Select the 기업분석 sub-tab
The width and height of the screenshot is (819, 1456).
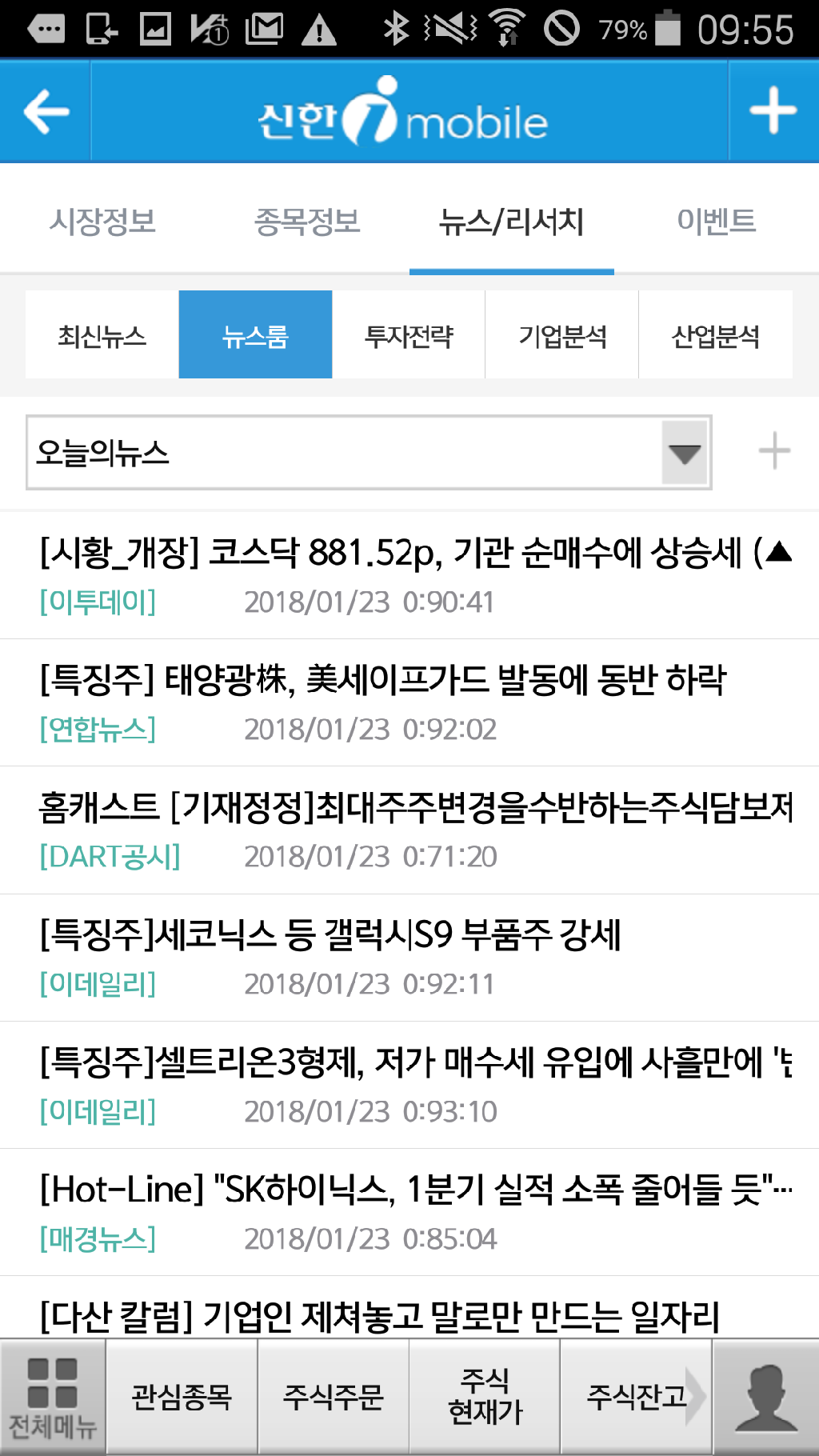(562, 334)
